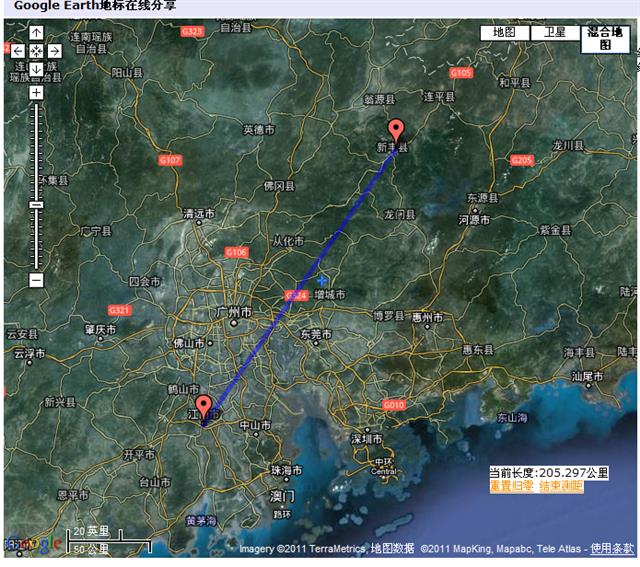Image resolution: width=640 pixels, height=567 pixels.
Task: Tap the red marker near 江门市
Action: pos(204,406)
